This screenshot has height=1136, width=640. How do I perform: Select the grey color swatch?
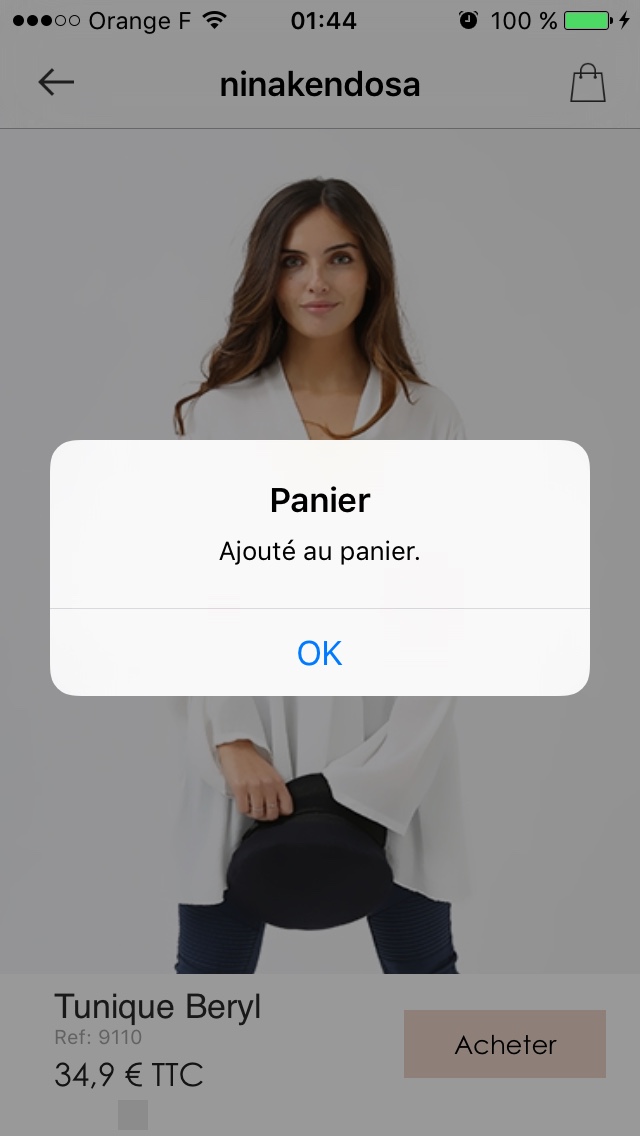click(x=133, y=1115)
